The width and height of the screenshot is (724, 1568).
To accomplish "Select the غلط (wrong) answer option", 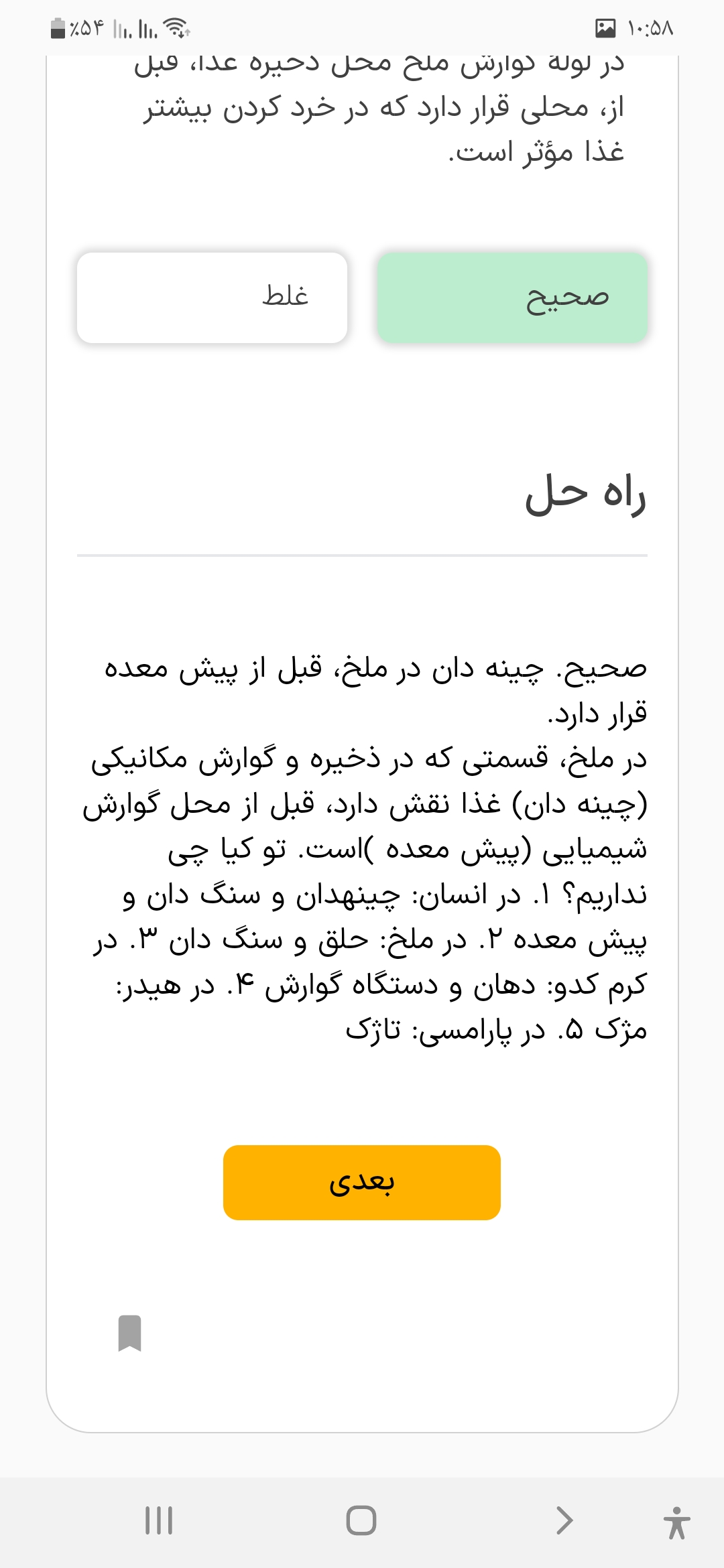I will coord(212,298).
